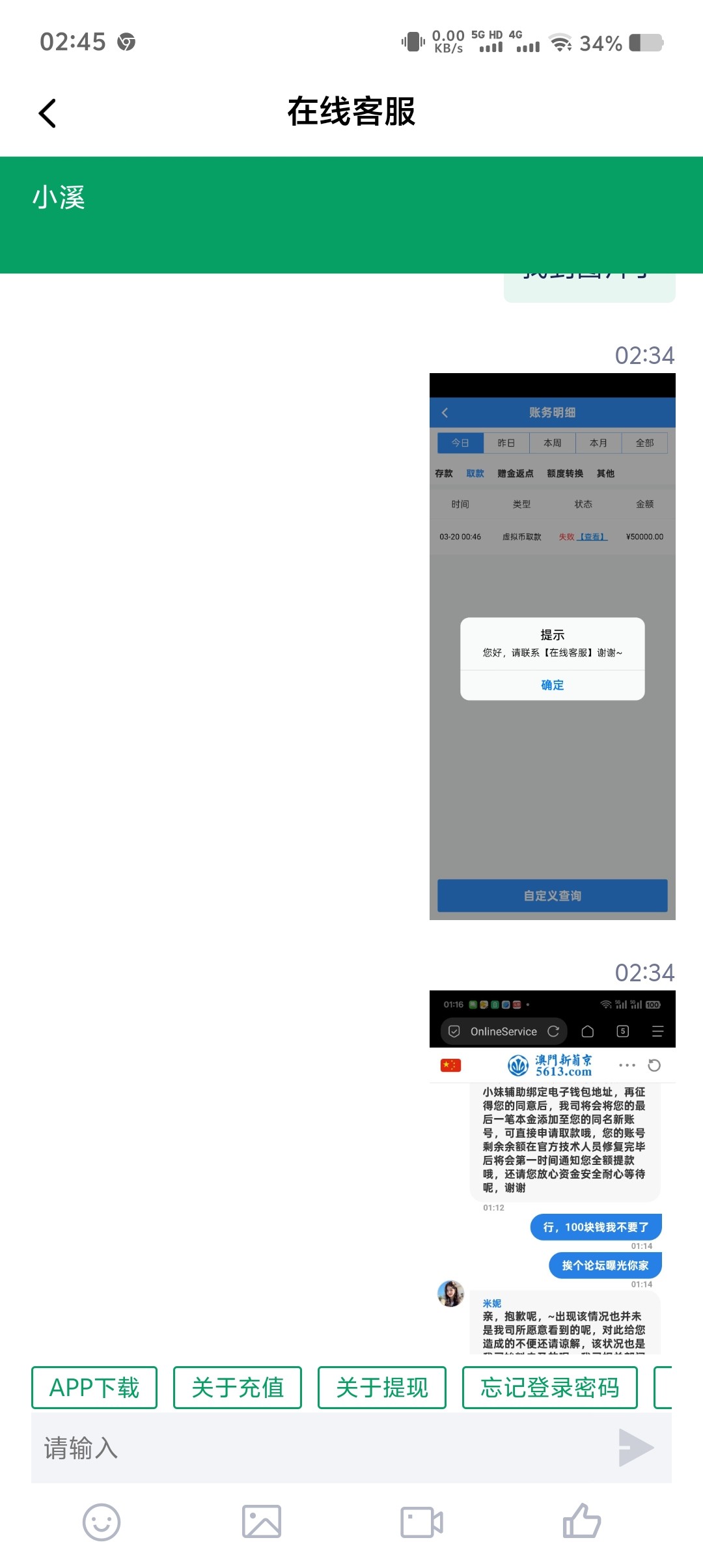Send the typed message
Screen dimensions: 703x1568
(x=635, y=1448)
